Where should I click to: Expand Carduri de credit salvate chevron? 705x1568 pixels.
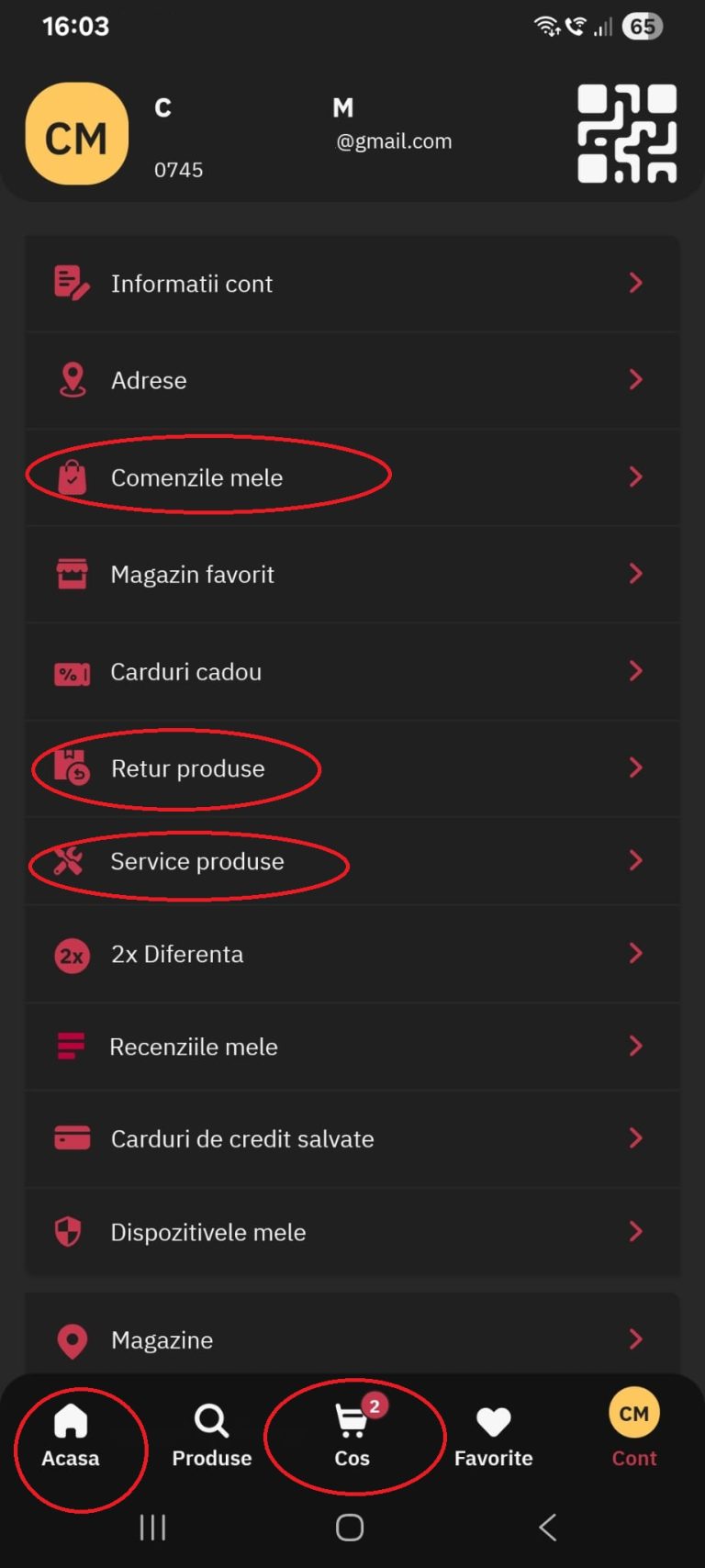click(636, 1138)
